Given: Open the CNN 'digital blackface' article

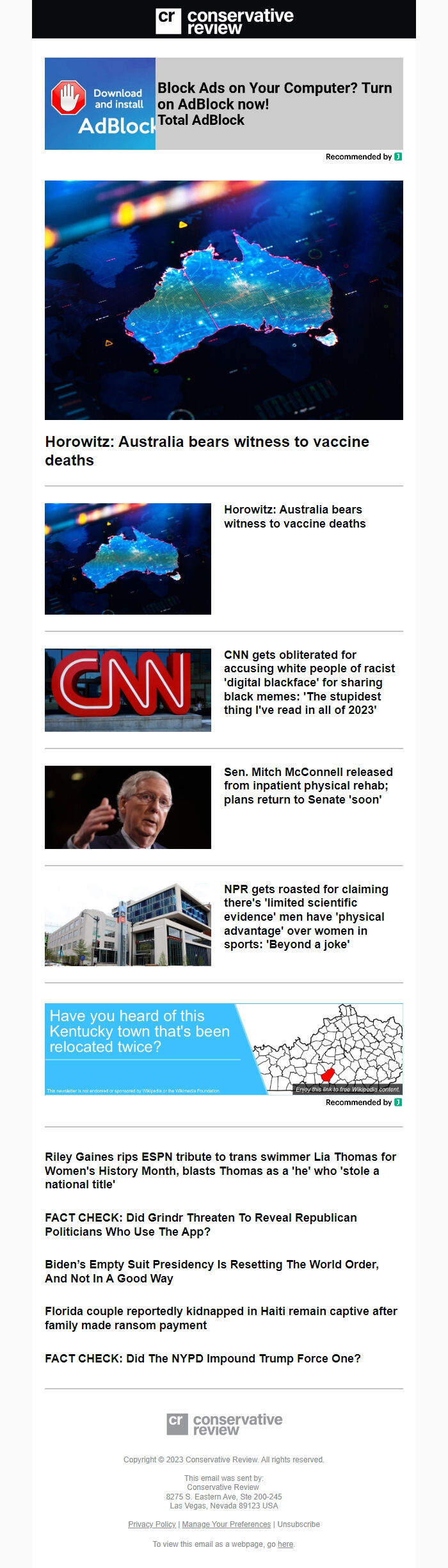Looking at the screenshot, I should pyautogui.click(x=309, y=682).
